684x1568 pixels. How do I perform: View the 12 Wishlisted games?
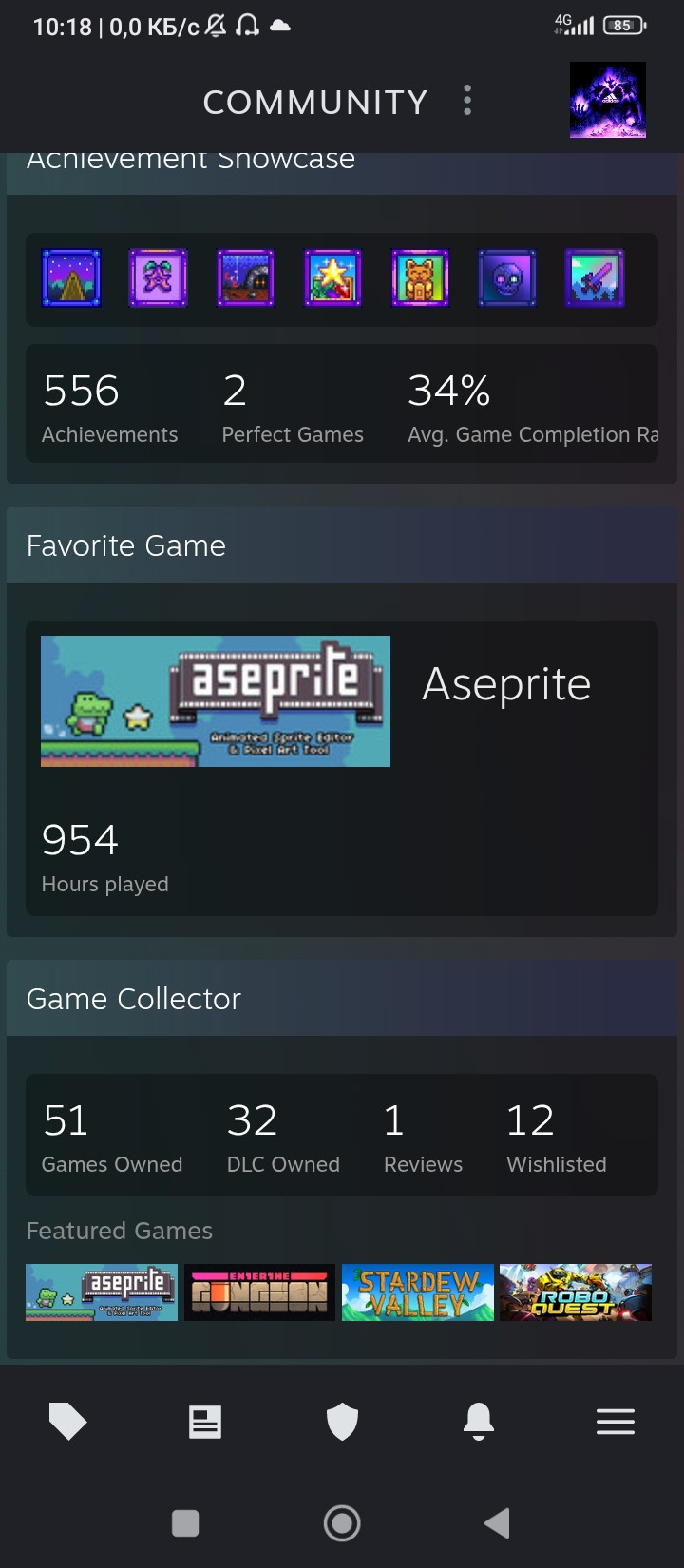556,1137
